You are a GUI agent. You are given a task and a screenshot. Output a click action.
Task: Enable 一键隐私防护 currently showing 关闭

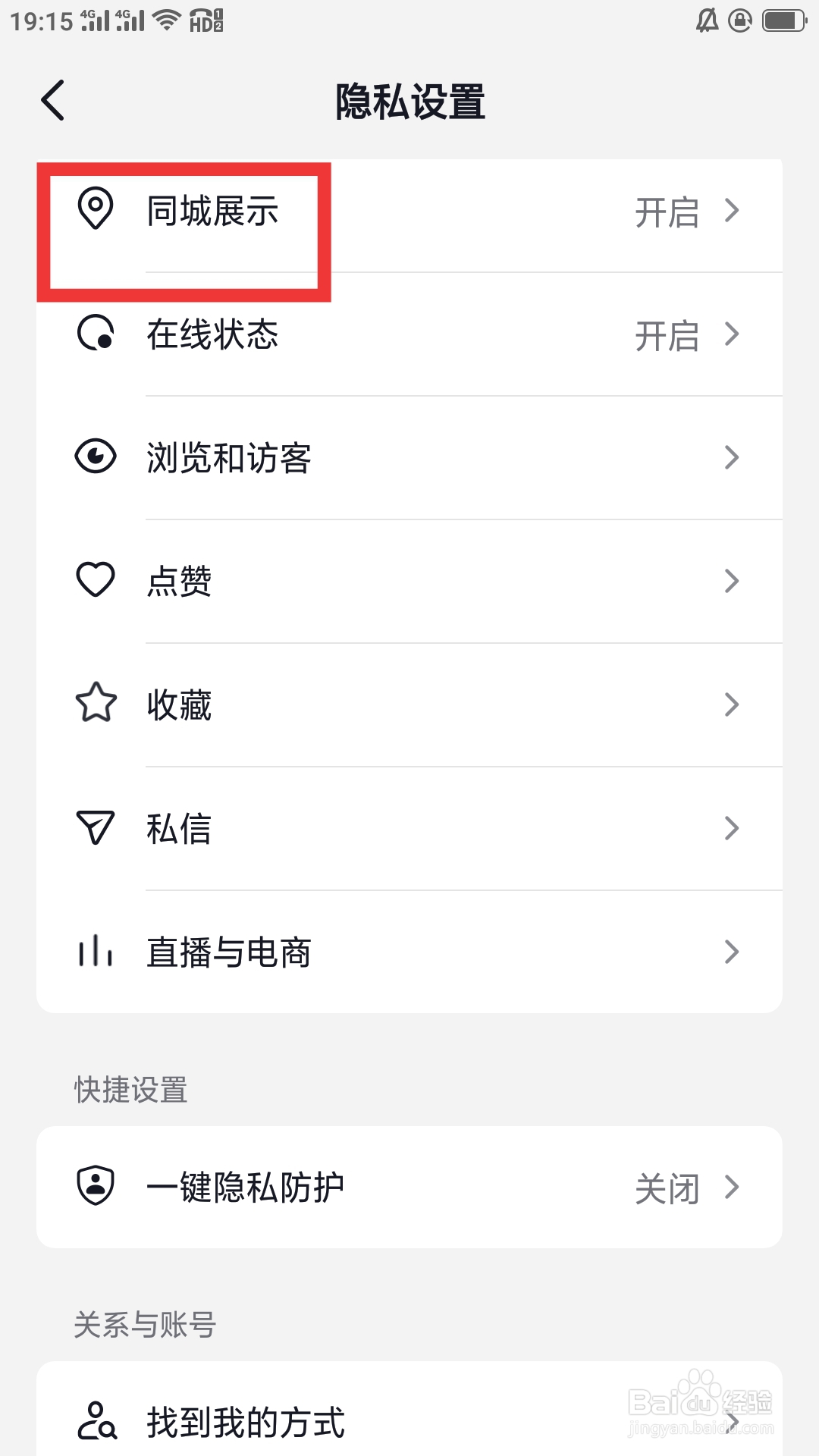click(x=668, y=1188)
